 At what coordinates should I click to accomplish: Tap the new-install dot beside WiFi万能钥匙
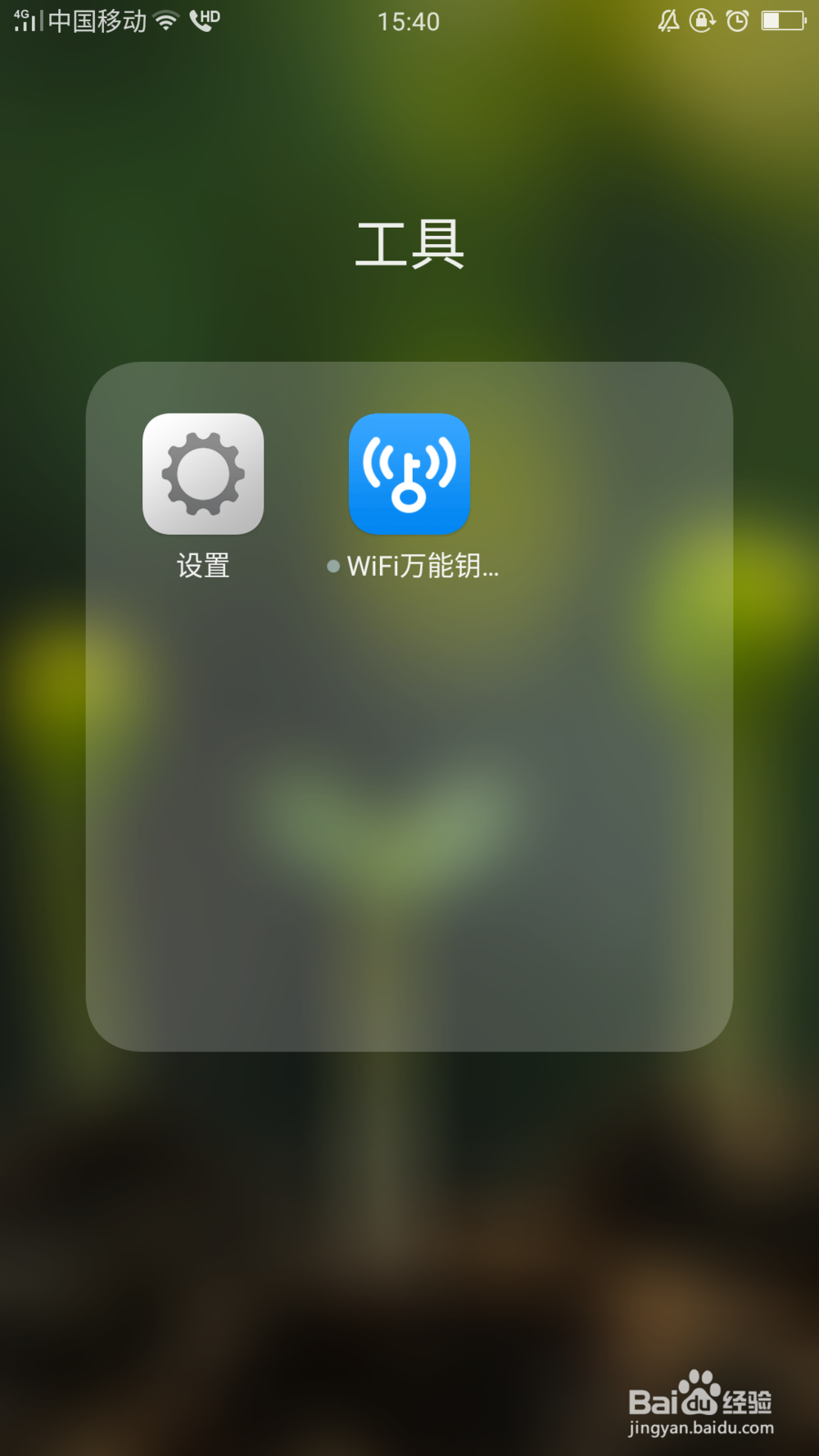coord(333,566)
